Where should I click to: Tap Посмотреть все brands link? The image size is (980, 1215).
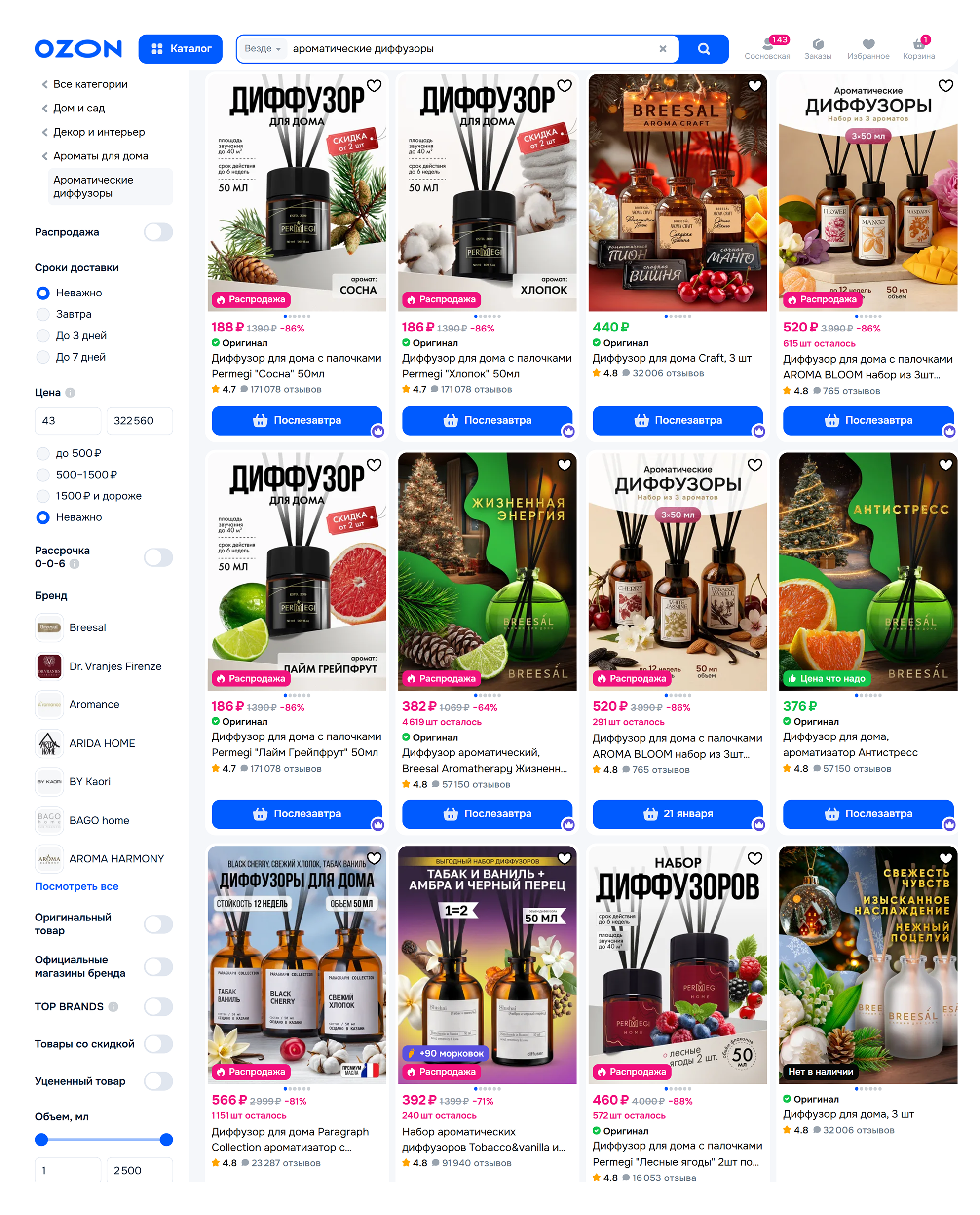tap(77, 886)
